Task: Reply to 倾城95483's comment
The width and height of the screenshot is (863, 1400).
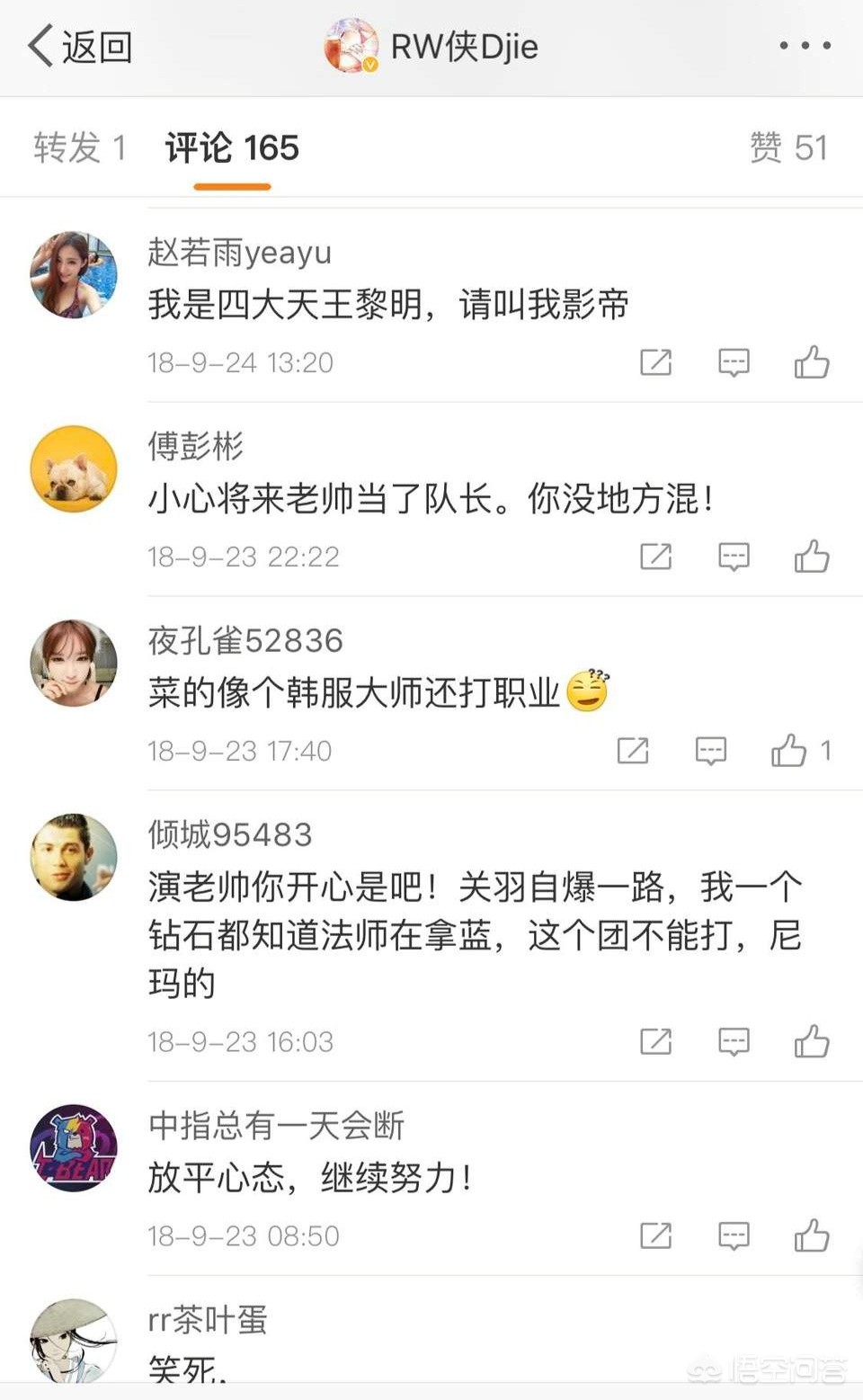Action: 734,1041
